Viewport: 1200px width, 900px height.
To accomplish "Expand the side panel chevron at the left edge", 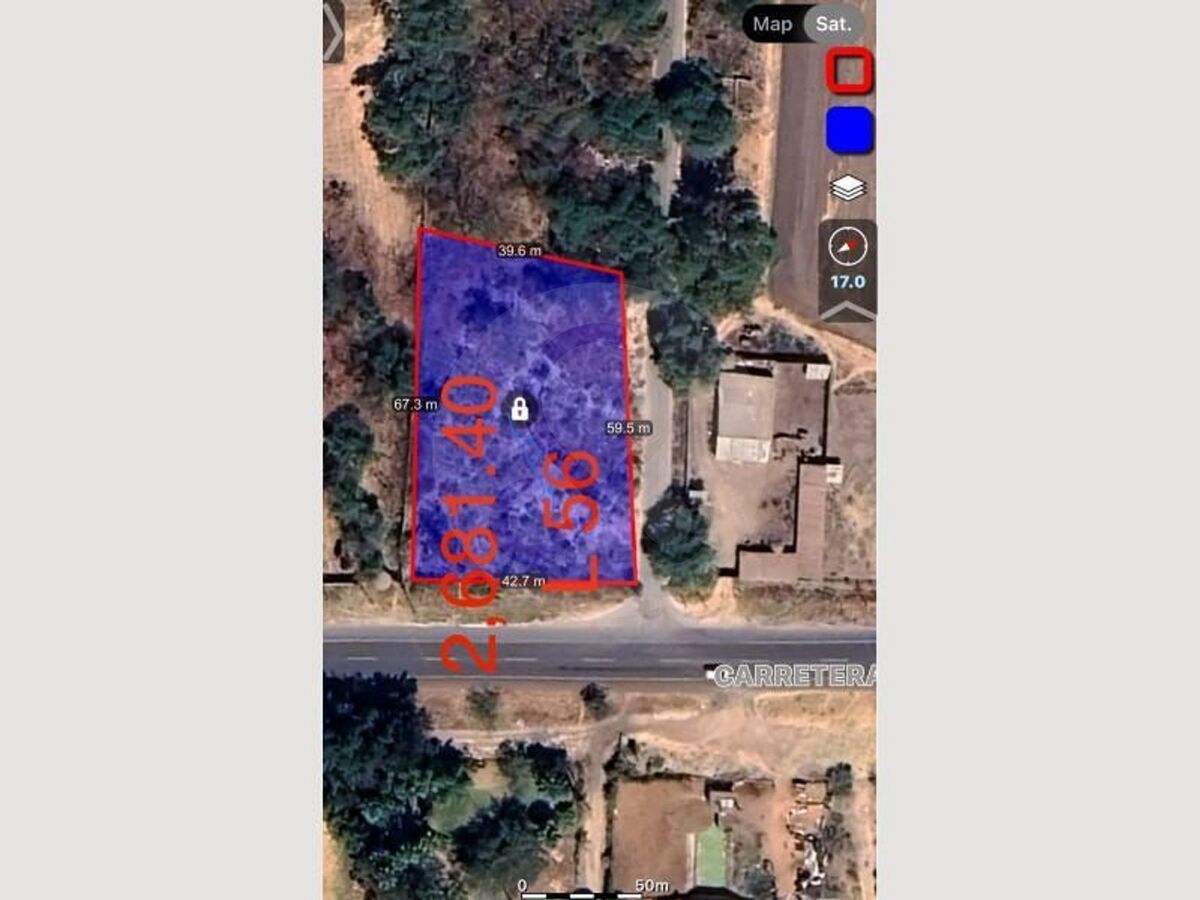I will coord(333,32).
